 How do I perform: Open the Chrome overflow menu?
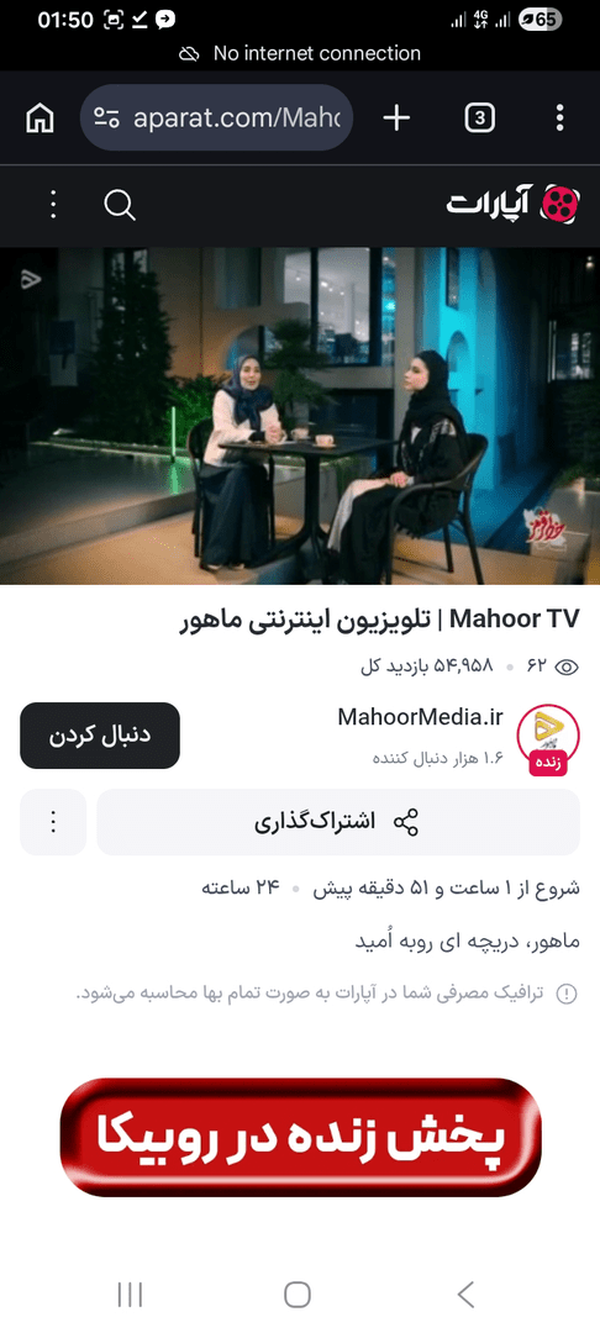click(x=559, y=119)
